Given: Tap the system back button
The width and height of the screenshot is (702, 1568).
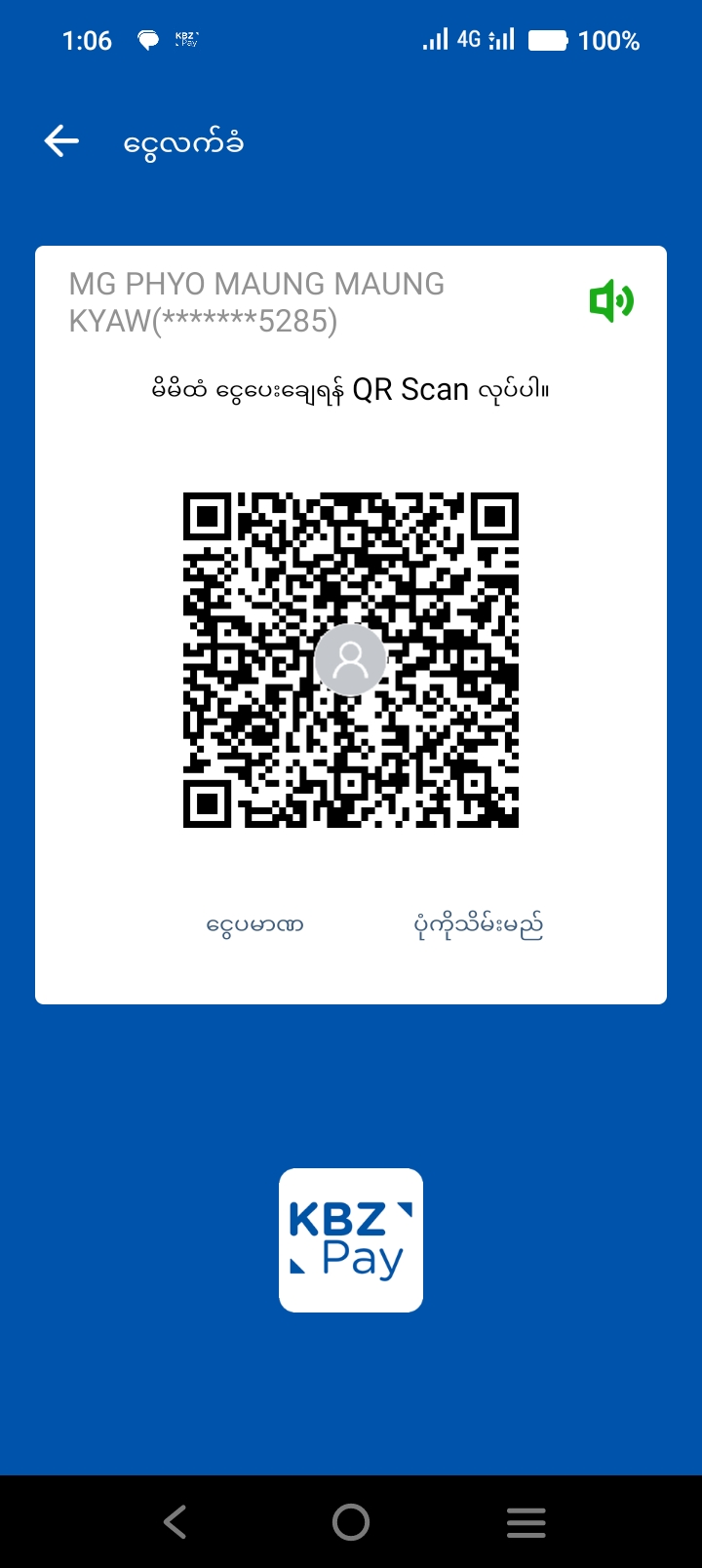Looking at the screenshot, I should click(175, 1522).
